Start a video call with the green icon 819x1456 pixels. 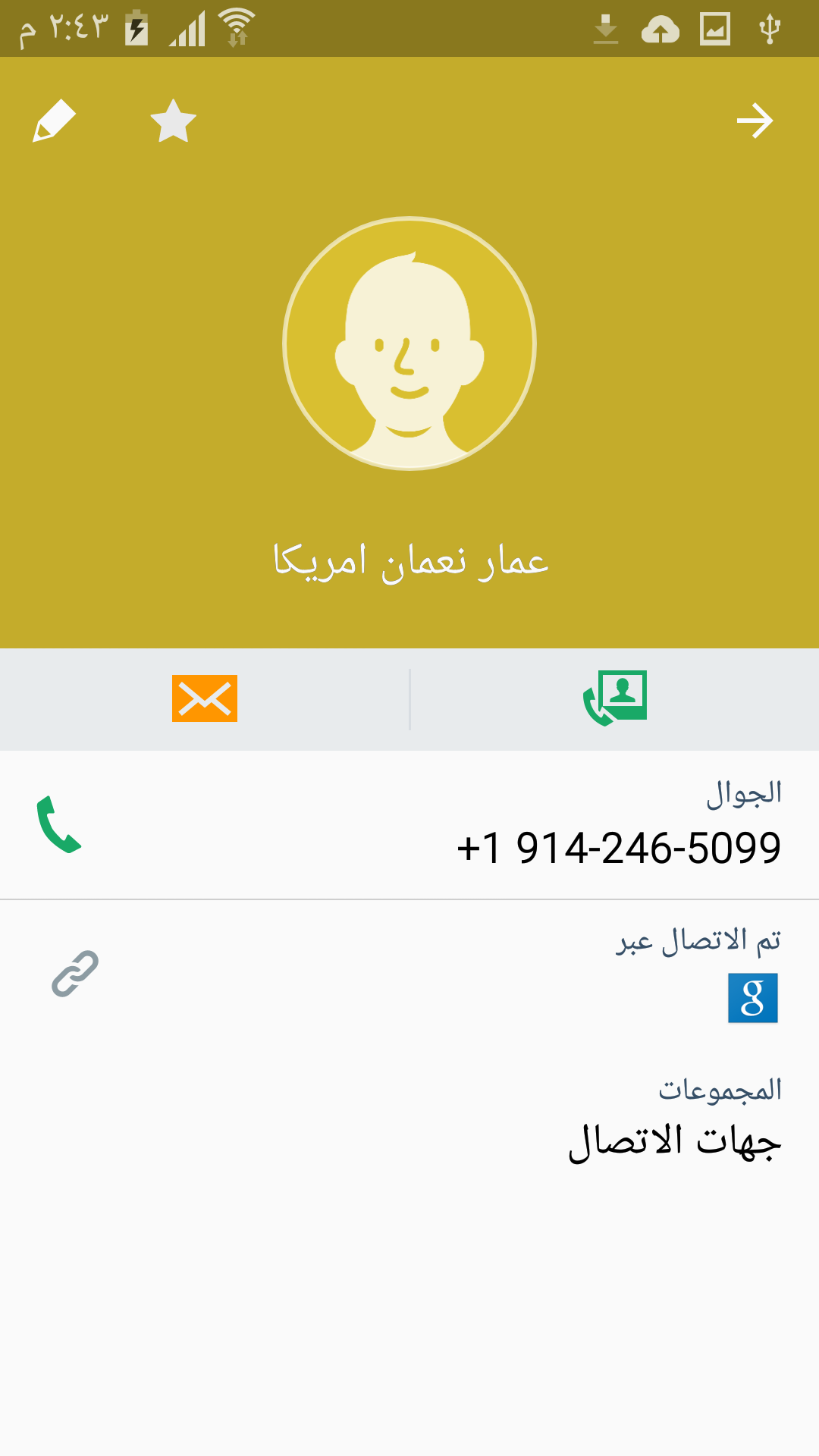[x=615, y=698]
